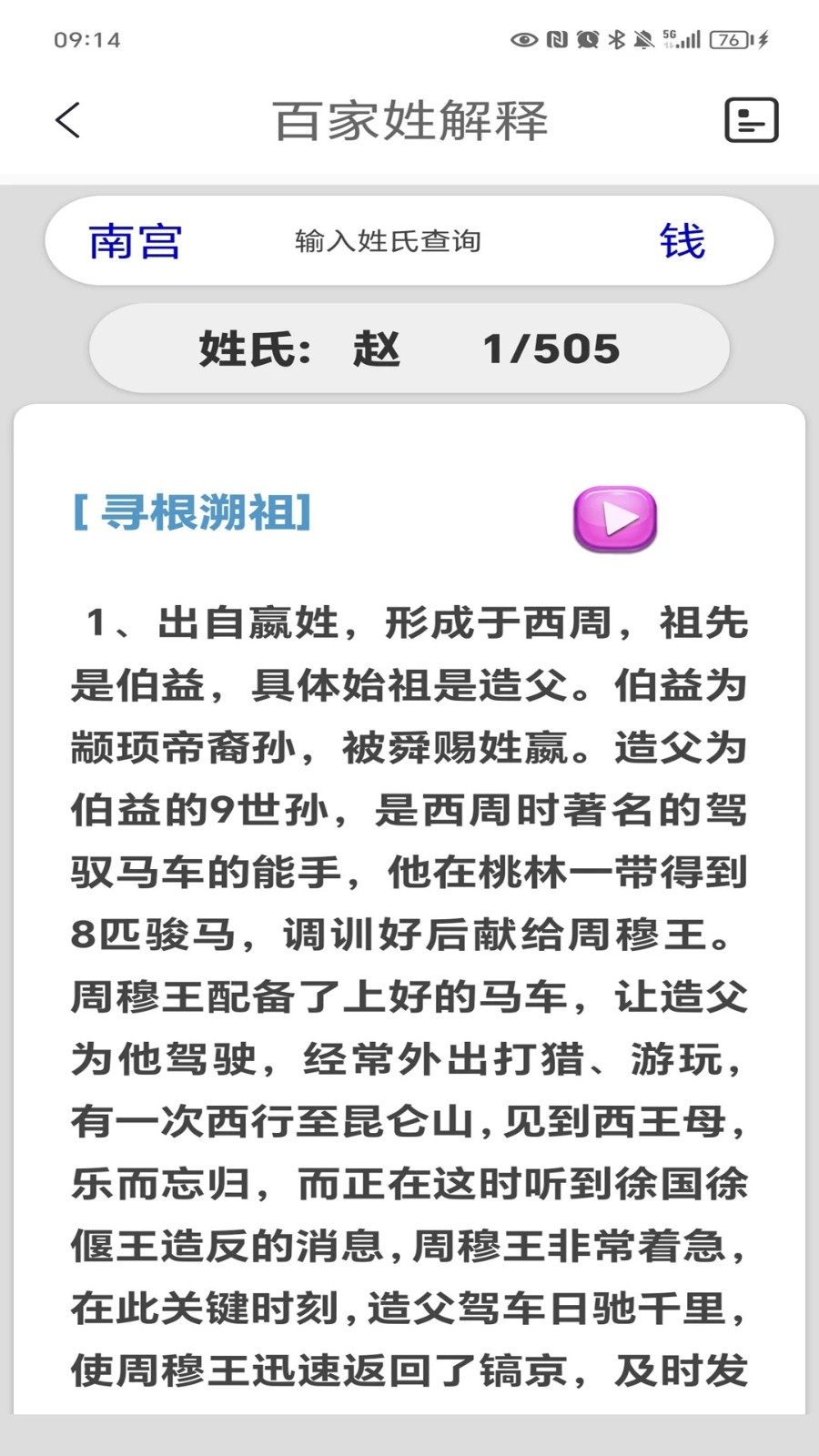Viewport: 819px width, 1456px height.
Task: Tap the NFC icon in the status bar
Action: tap(555, 39)
